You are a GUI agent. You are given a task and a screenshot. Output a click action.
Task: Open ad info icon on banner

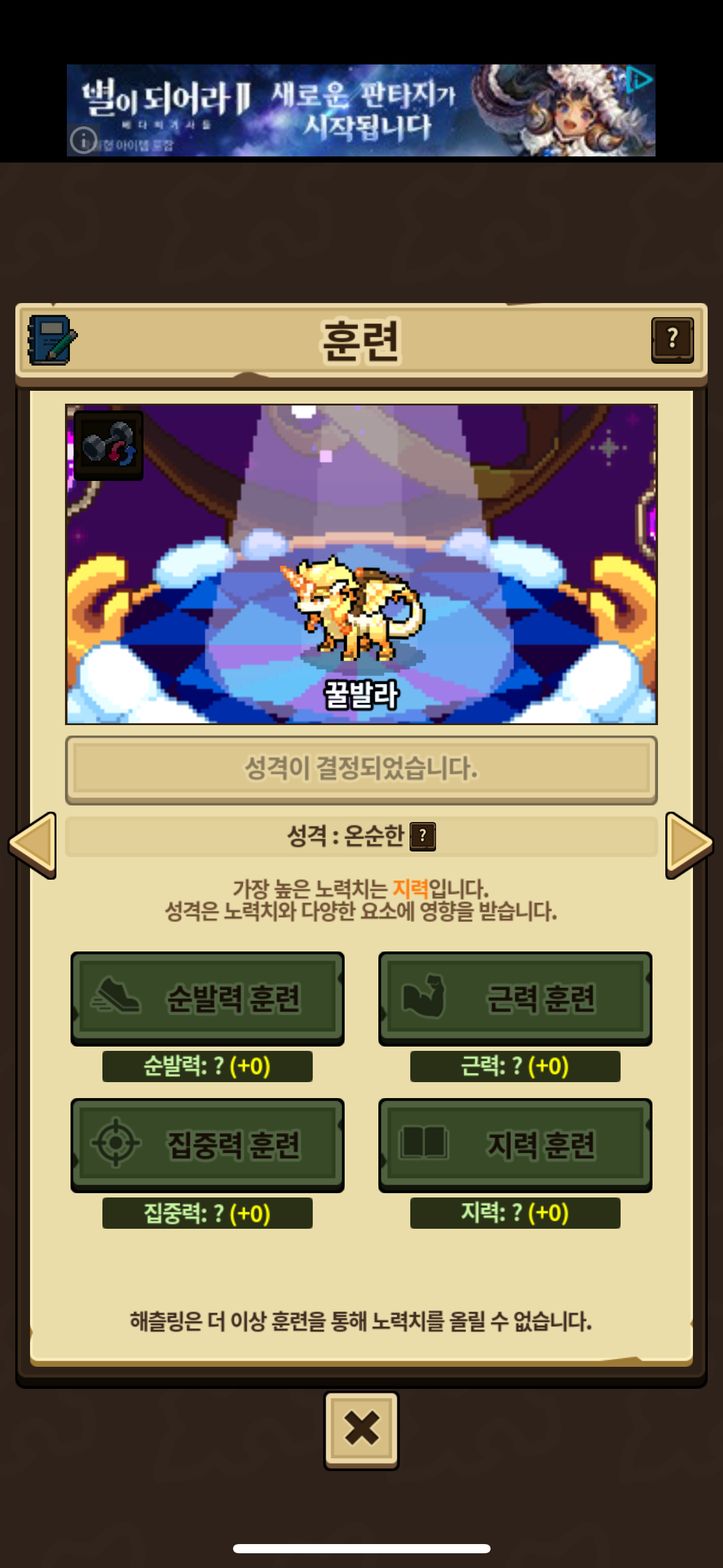tap(83, 140)
